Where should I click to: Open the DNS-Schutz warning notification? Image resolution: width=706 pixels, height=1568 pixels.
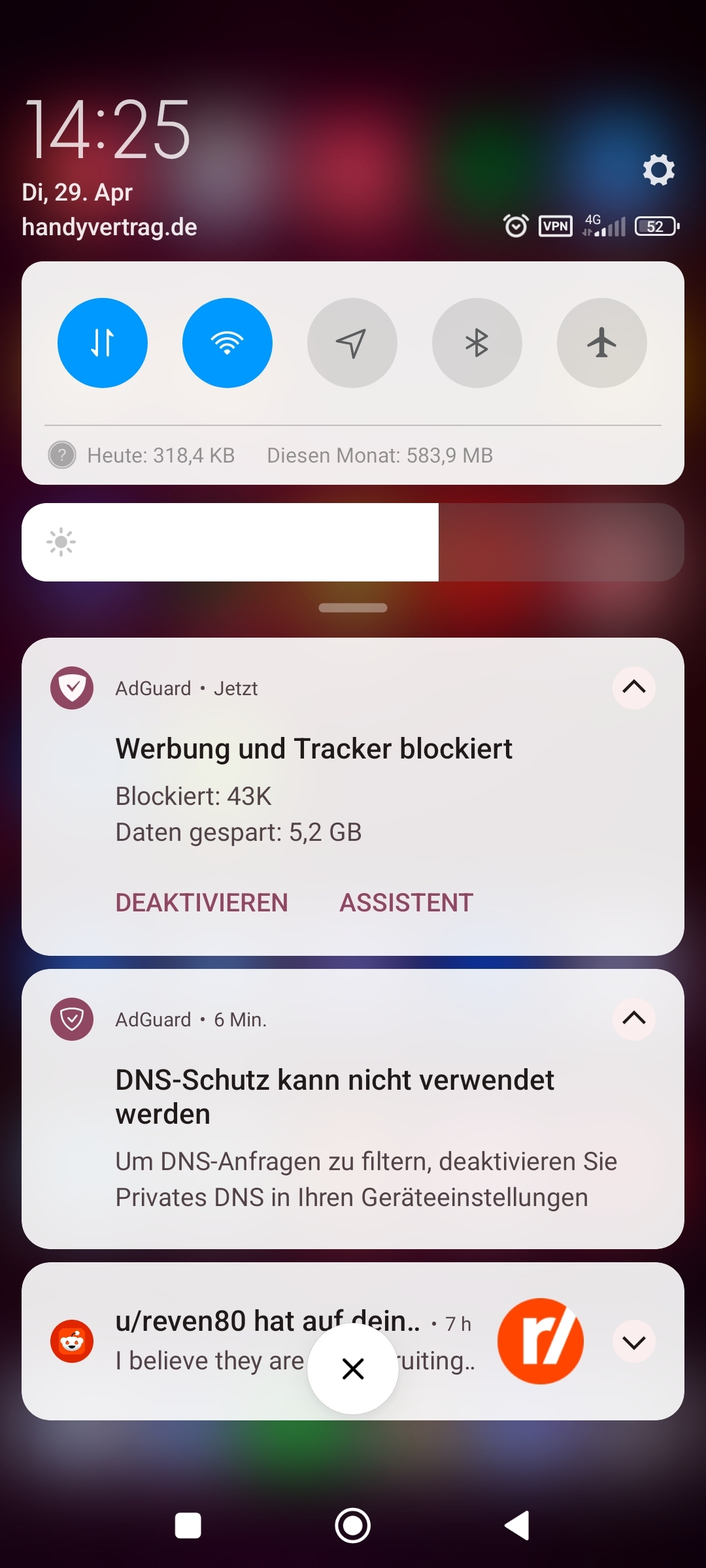pos(353,1109)
